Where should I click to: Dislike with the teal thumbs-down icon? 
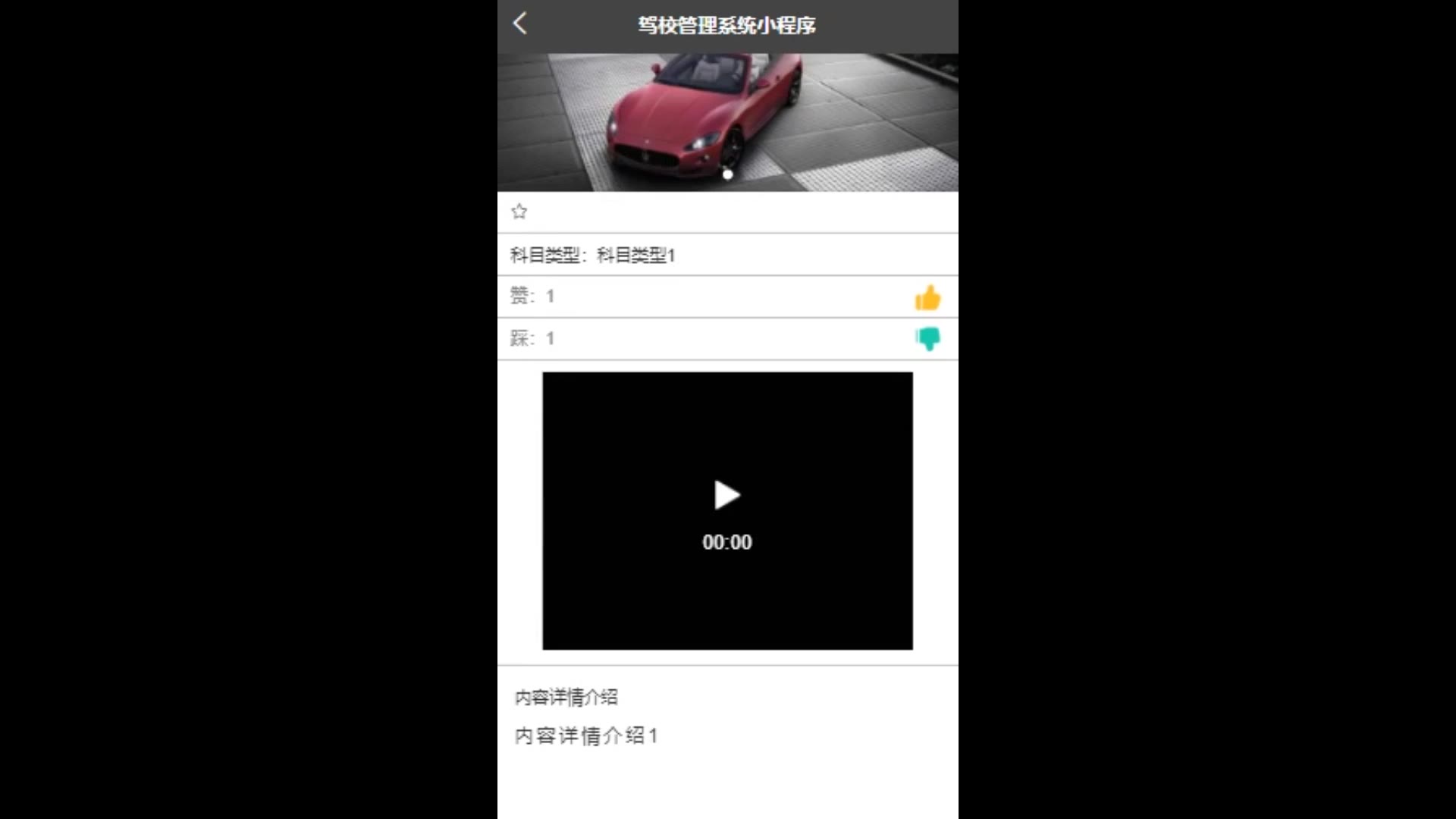pos(927,339)
